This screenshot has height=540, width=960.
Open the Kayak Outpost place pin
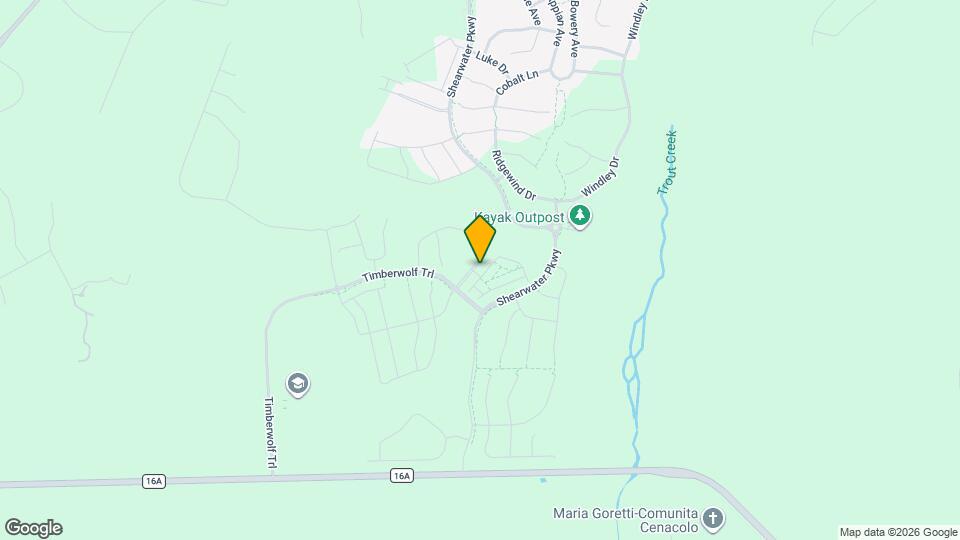[580, 216]
